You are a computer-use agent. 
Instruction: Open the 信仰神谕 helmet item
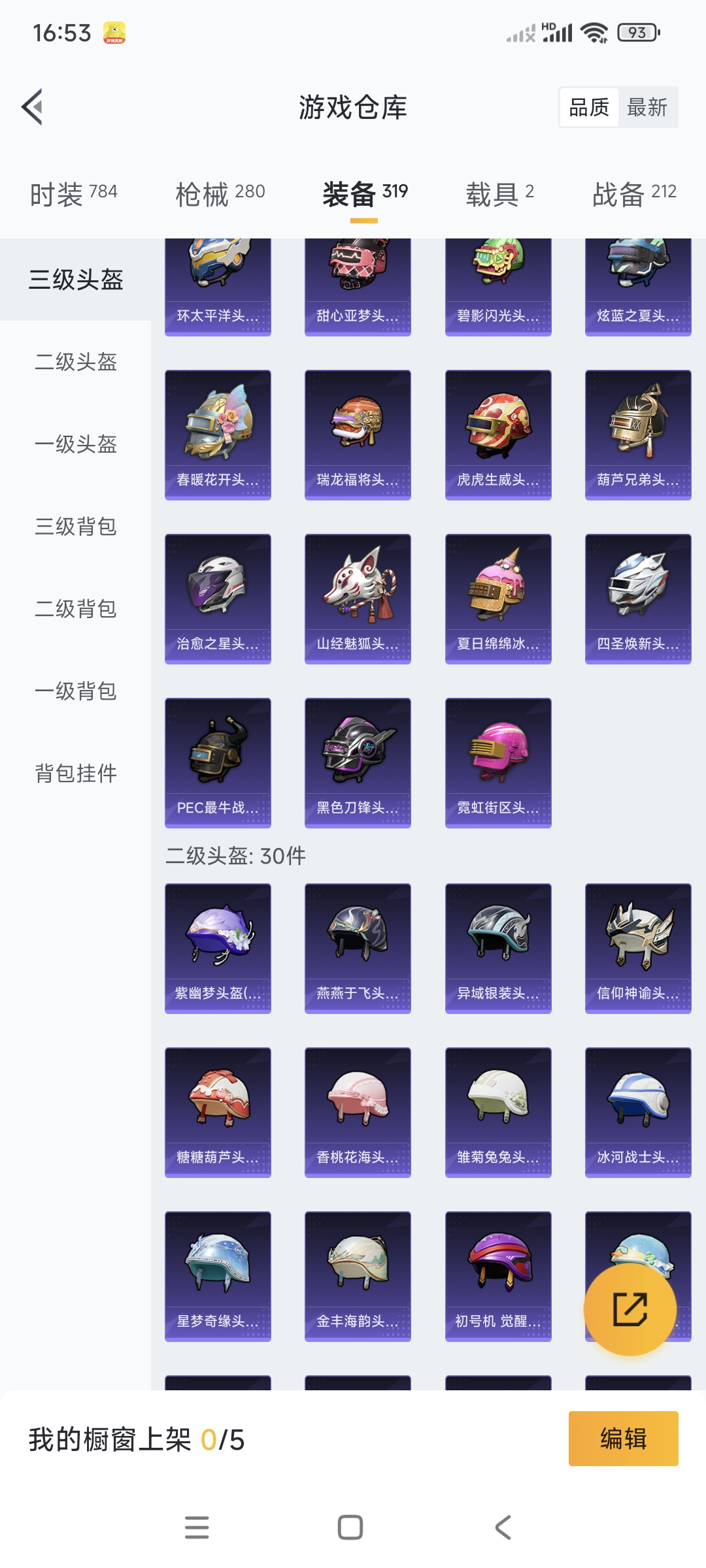638,948
